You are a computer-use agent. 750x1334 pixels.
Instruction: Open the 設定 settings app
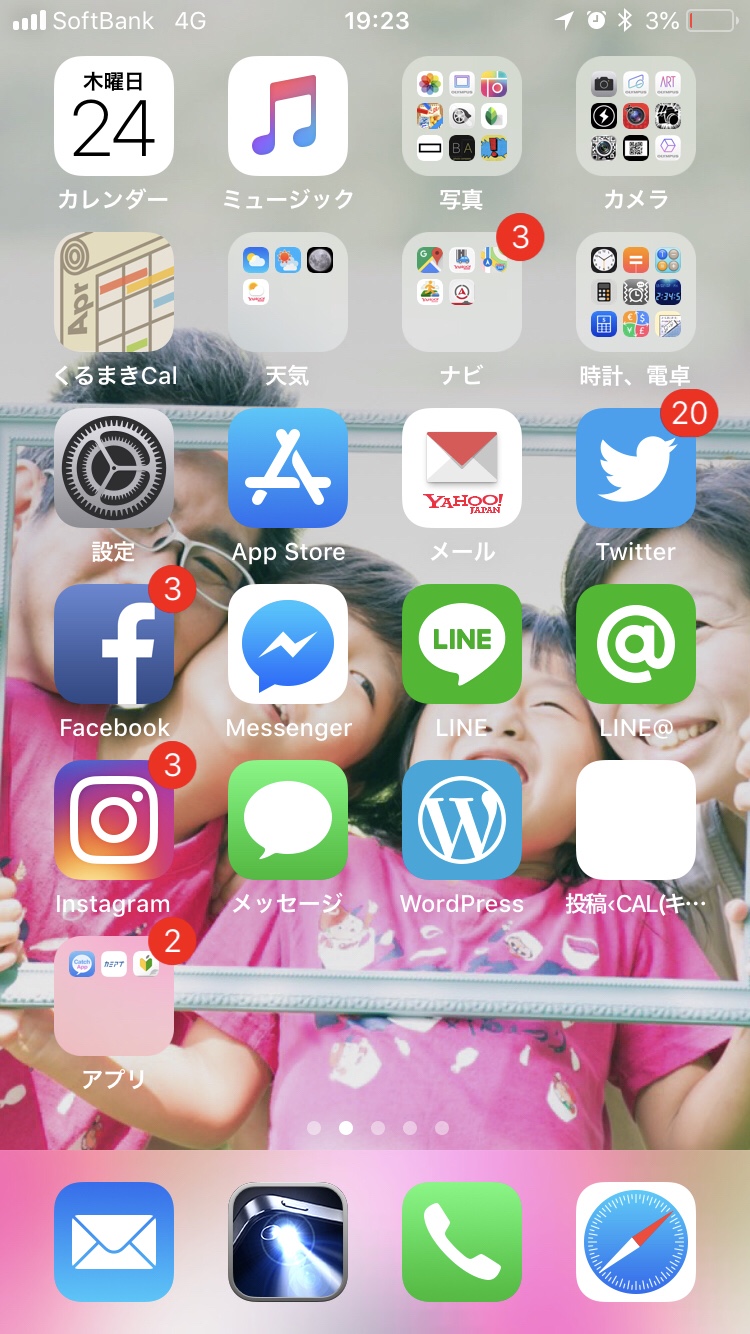pyautogui.click(x=114, y=468)
